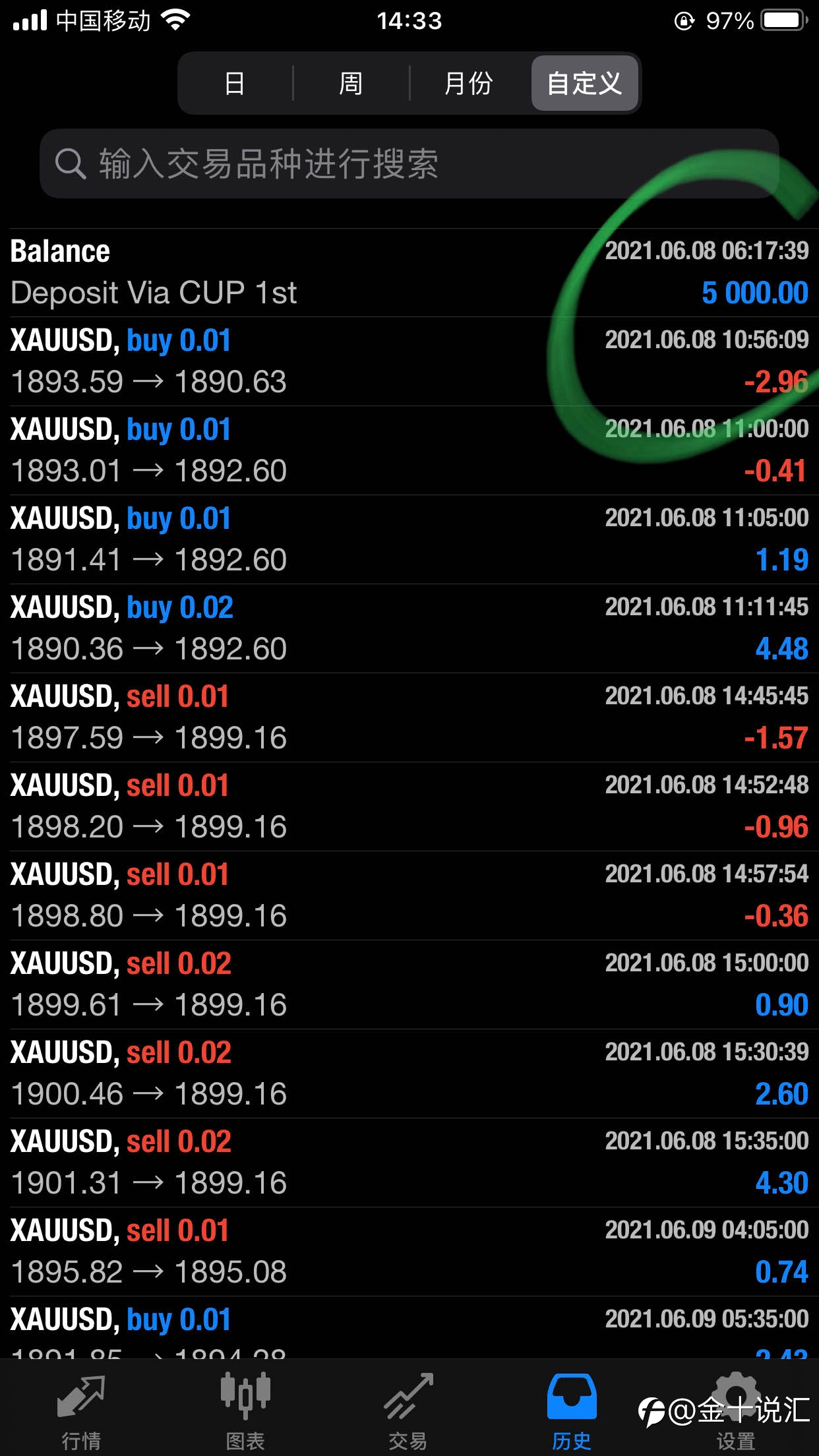
Task: Select the 月份 (month) period tab
Action: click(468, 83)
